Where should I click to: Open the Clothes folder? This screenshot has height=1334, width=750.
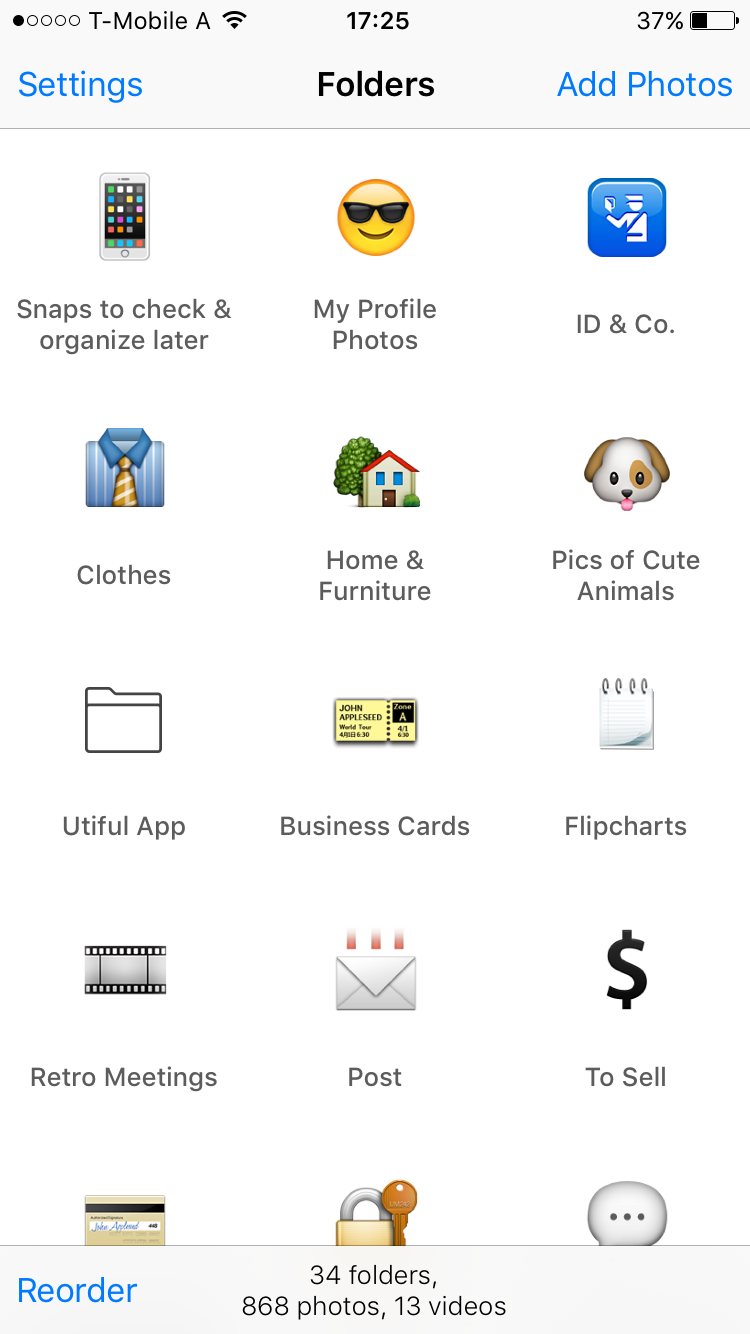click(x=124, y=468)
